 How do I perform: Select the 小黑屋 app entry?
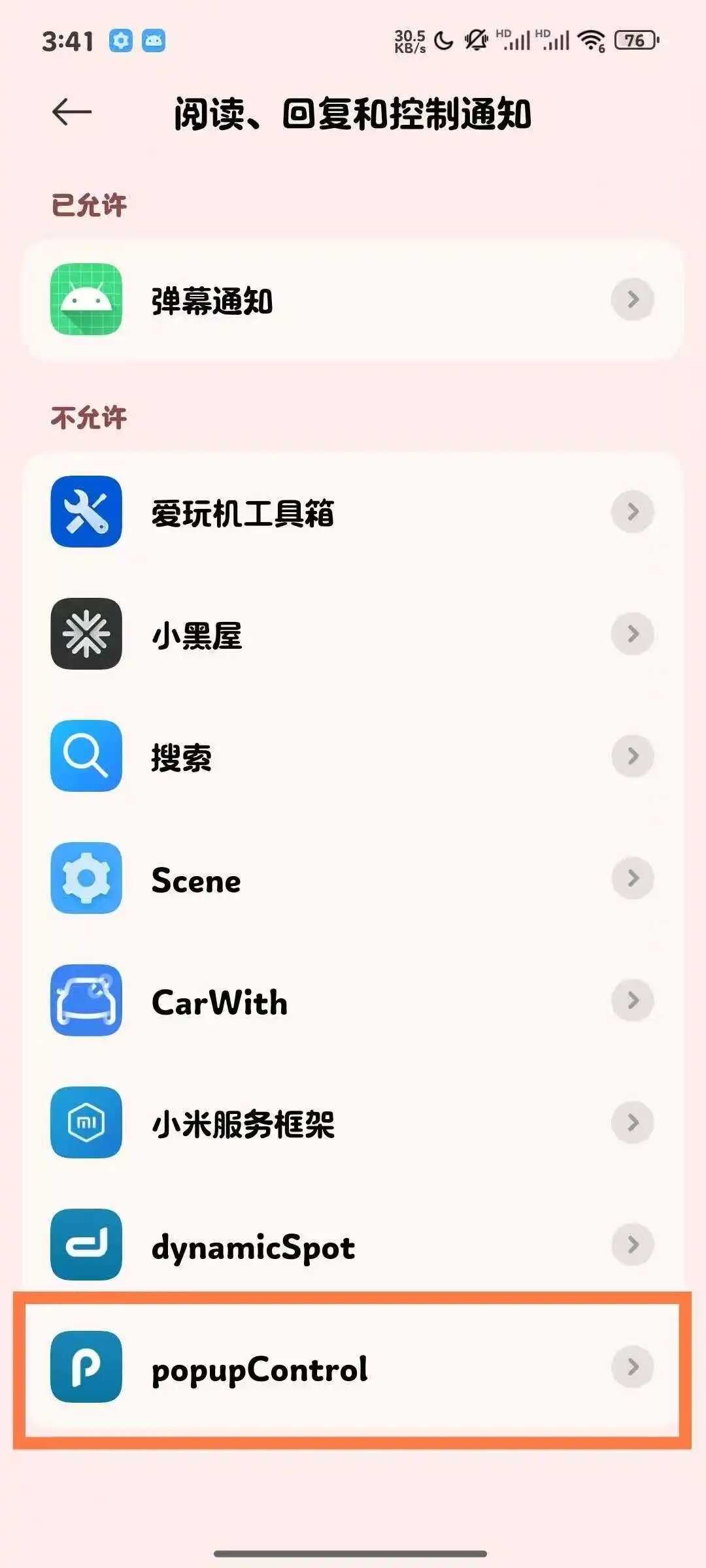click(353, 634)
